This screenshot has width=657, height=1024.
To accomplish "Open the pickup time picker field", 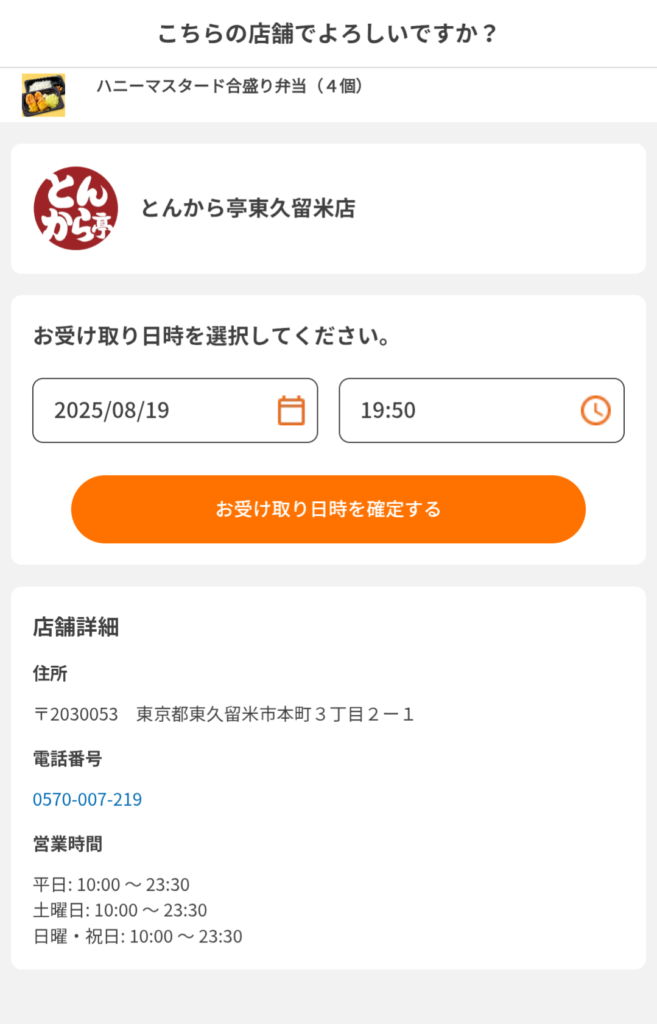I will click(x=481, y=410).
